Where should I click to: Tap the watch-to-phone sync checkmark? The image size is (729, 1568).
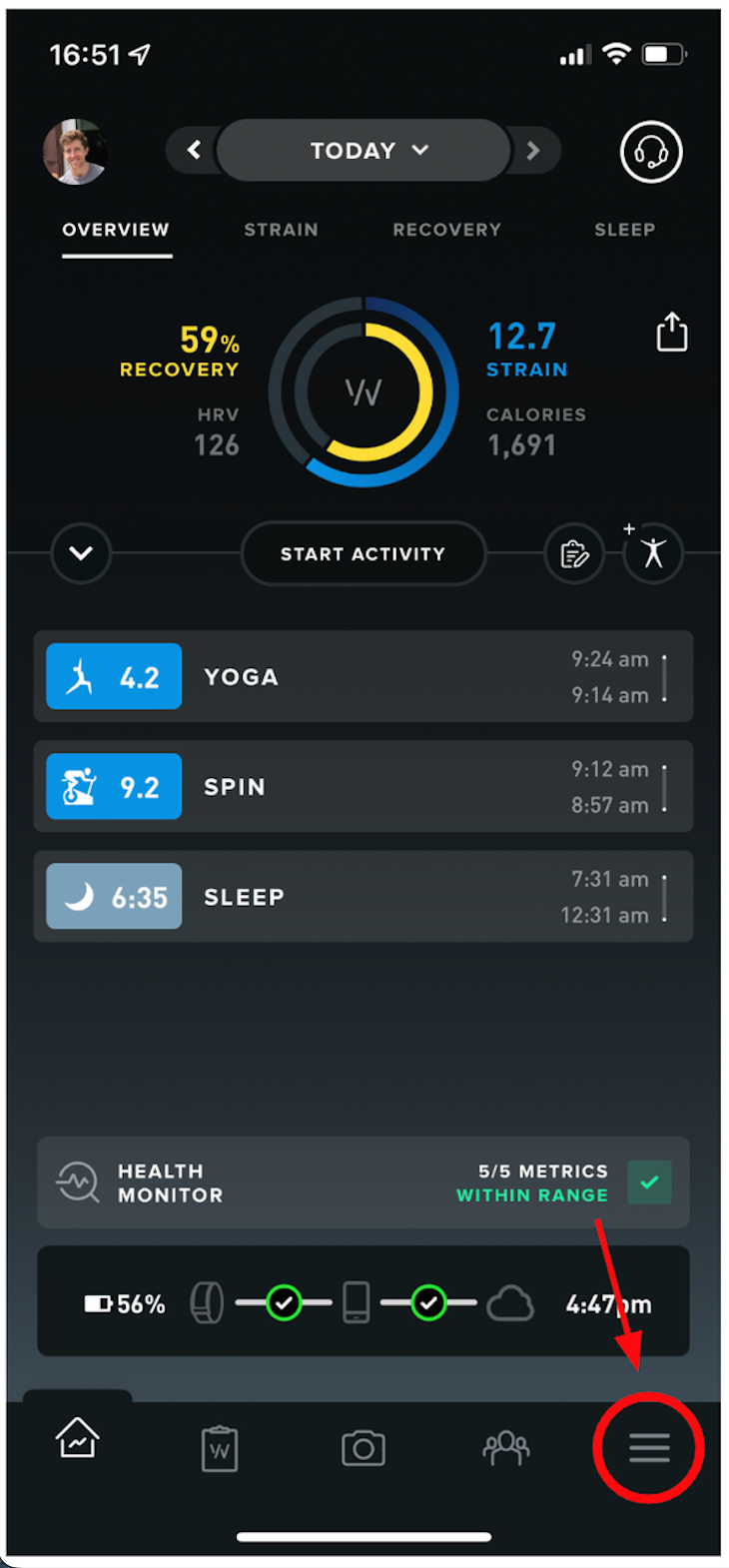click(x=285, y=1302)
